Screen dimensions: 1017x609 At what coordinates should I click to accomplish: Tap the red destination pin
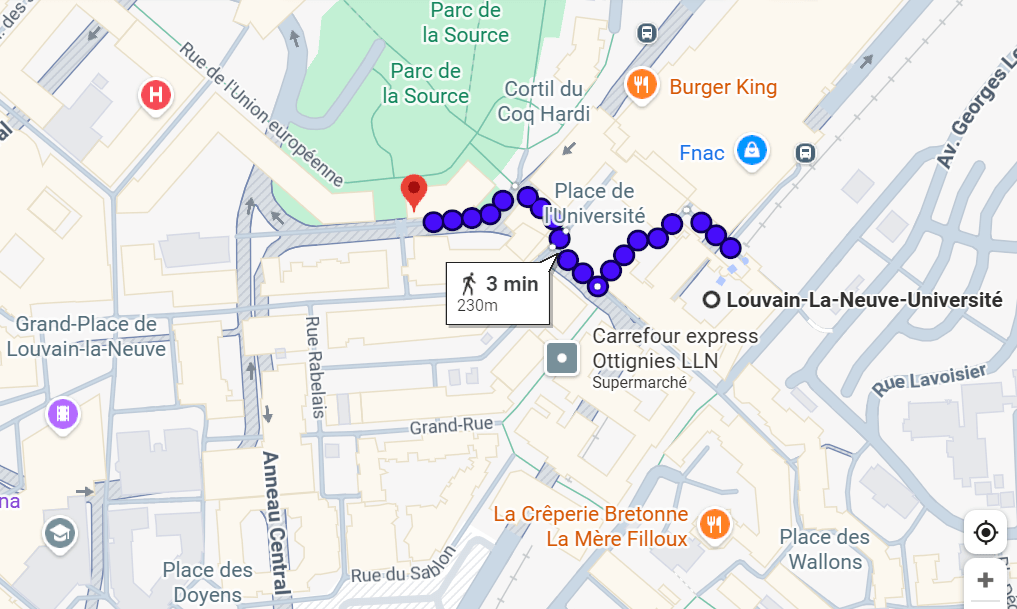(x=414, y=190)
